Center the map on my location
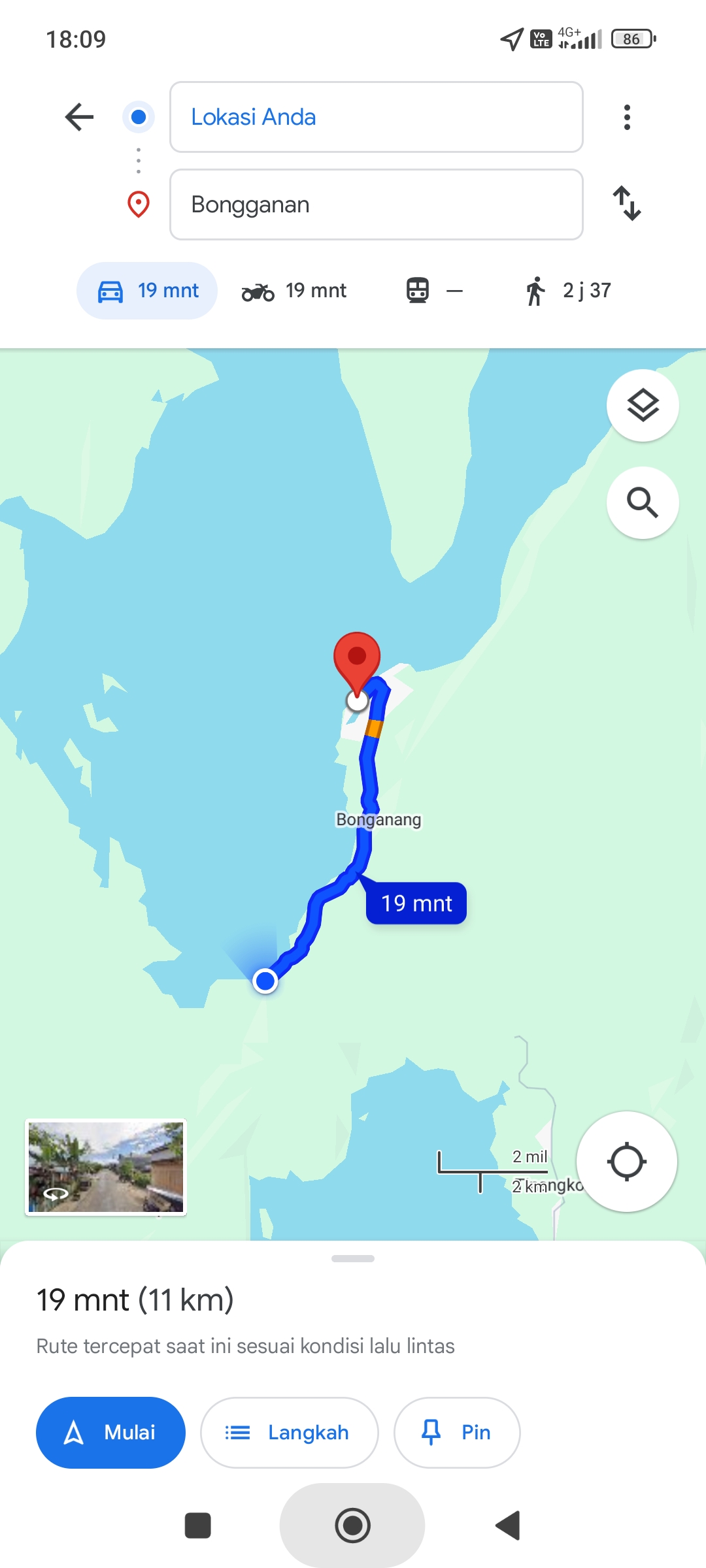 click(x=626, y=1162)
